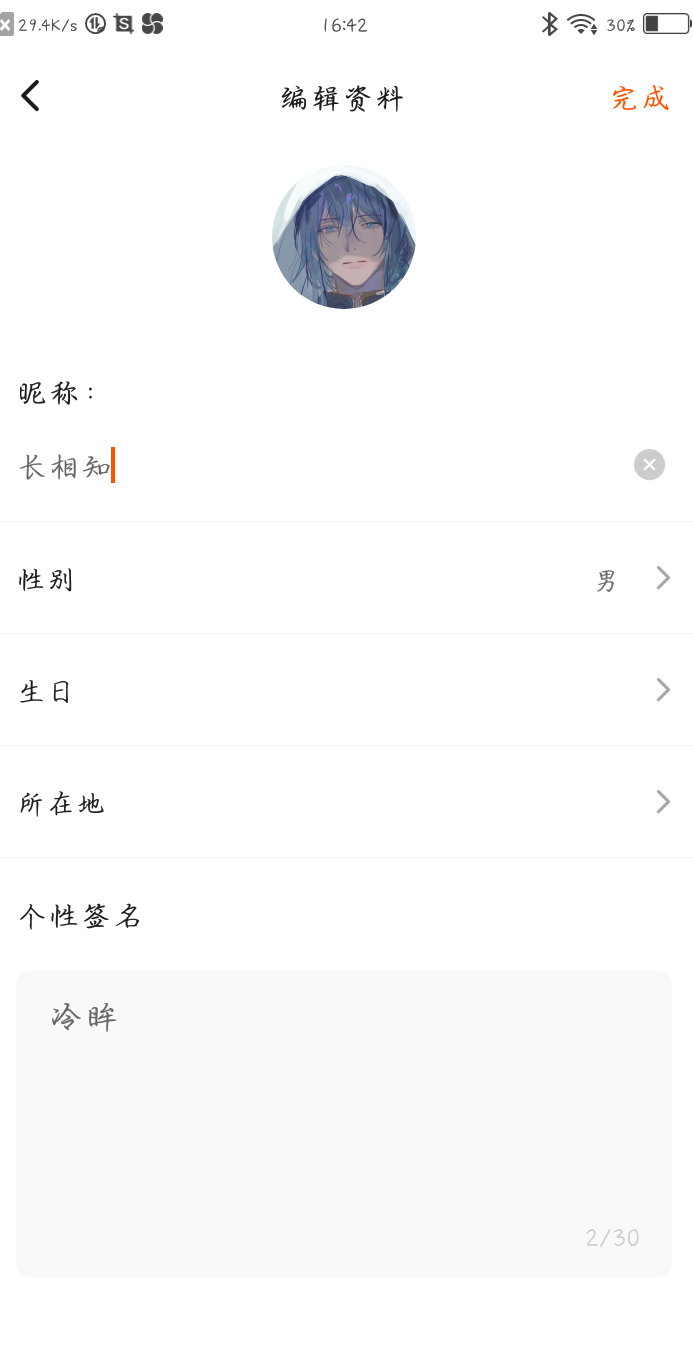Change the profile avatar picture
The image size is (693, 1355).
(344, 237)
